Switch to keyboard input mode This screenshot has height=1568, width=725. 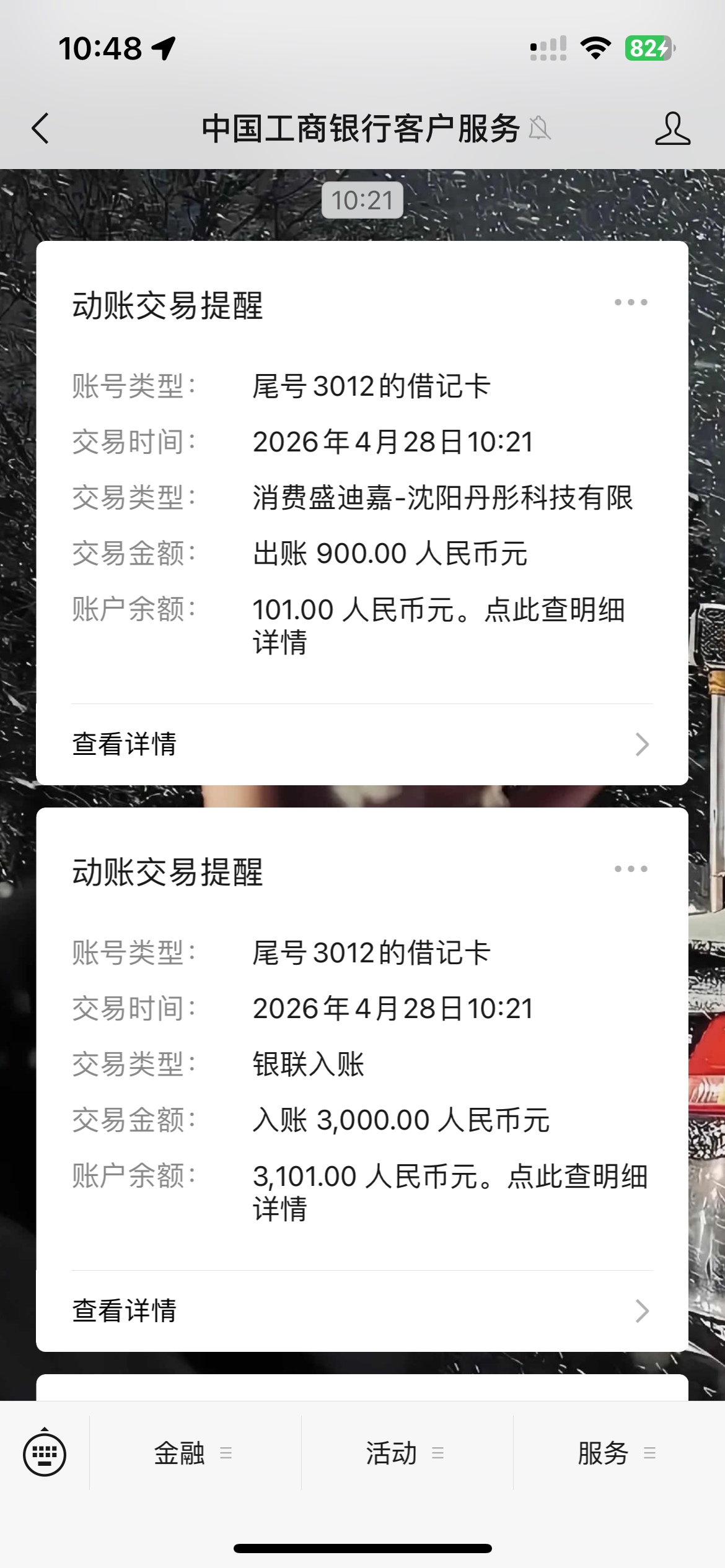point(45,1454)
